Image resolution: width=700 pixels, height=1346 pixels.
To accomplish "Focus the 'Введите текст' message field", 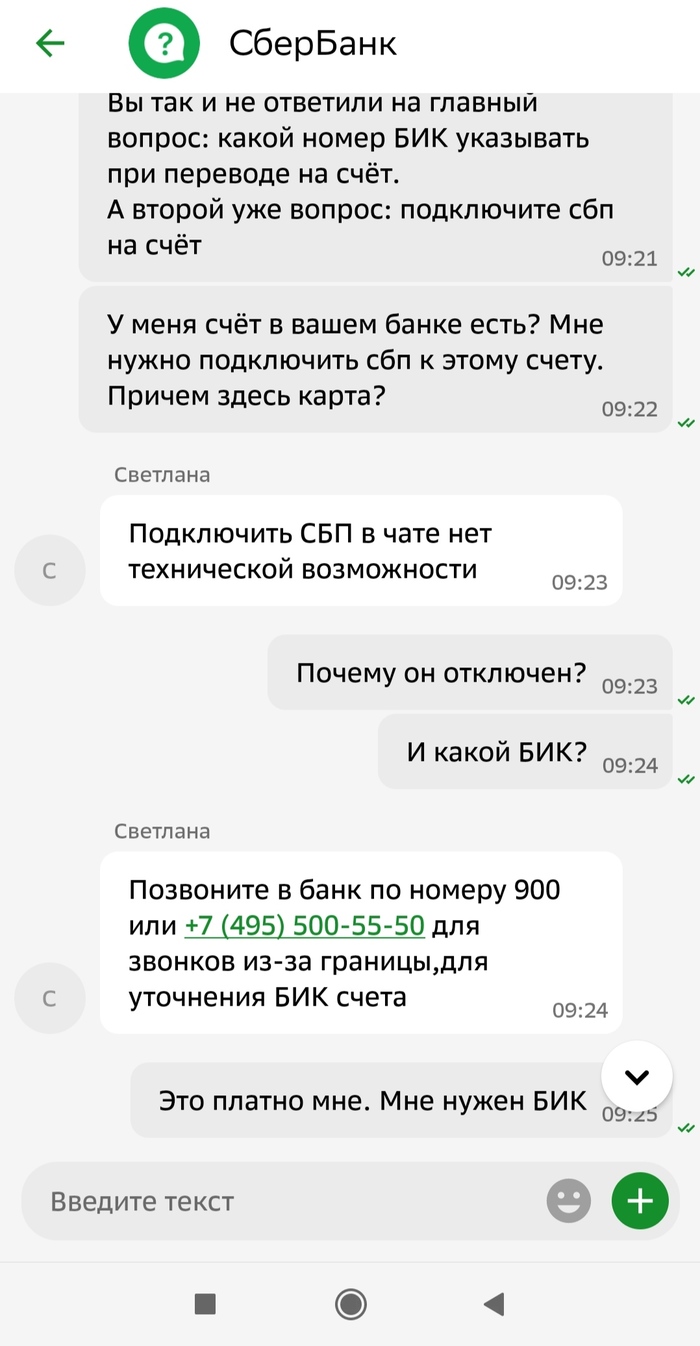I will [x=290, y=1201].
